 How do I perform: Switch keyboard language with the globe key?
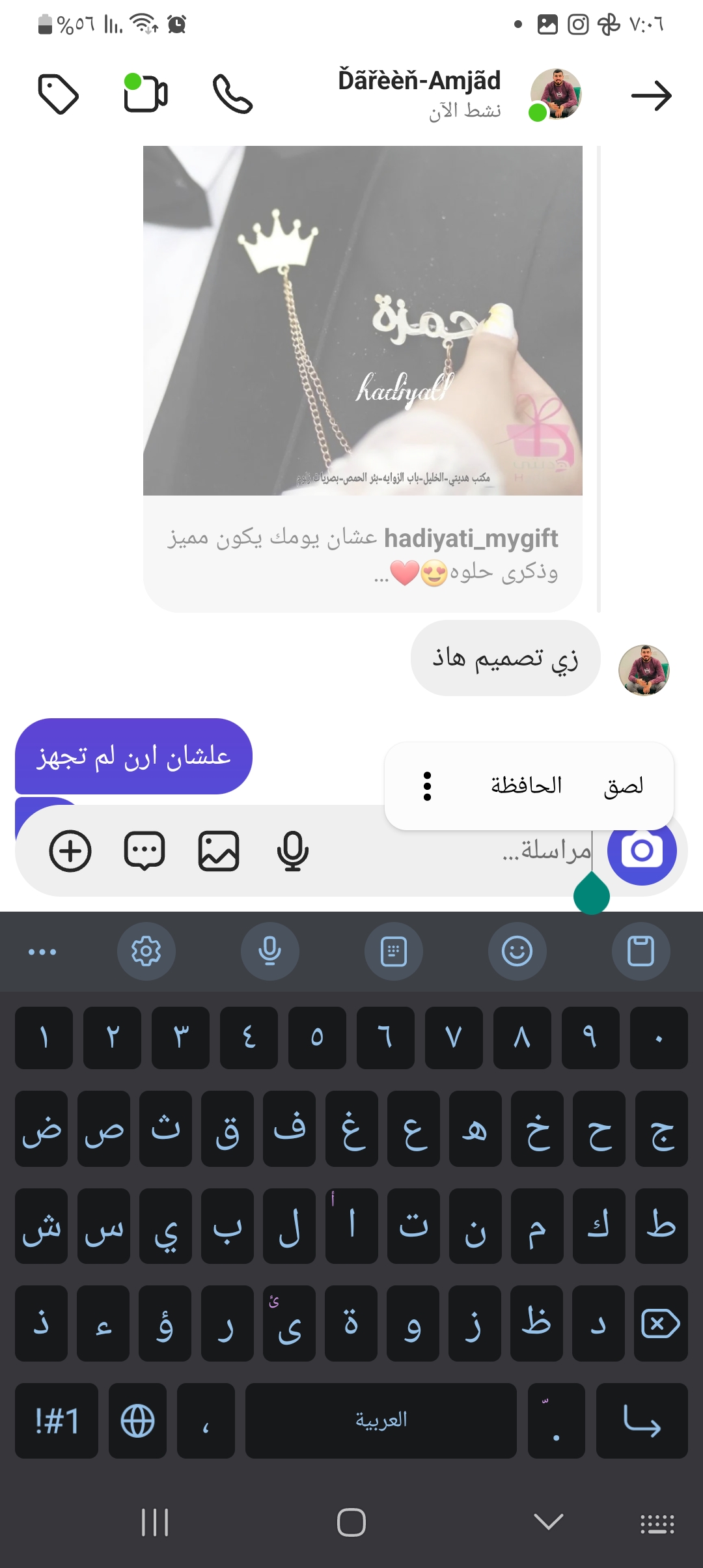[138, 1421]
